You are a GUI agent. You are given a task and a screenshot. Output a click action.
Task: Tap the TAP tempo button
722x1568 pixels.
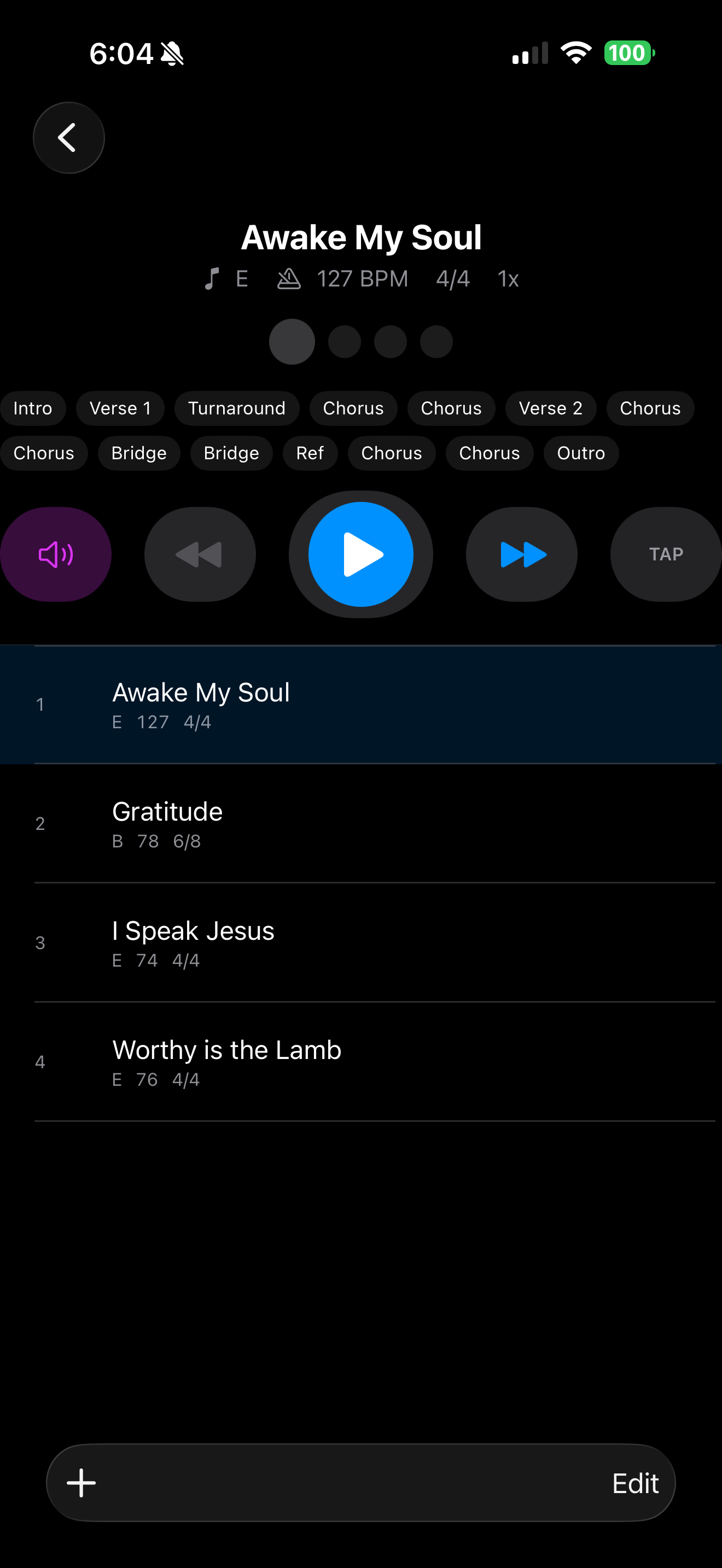[665, 554]
